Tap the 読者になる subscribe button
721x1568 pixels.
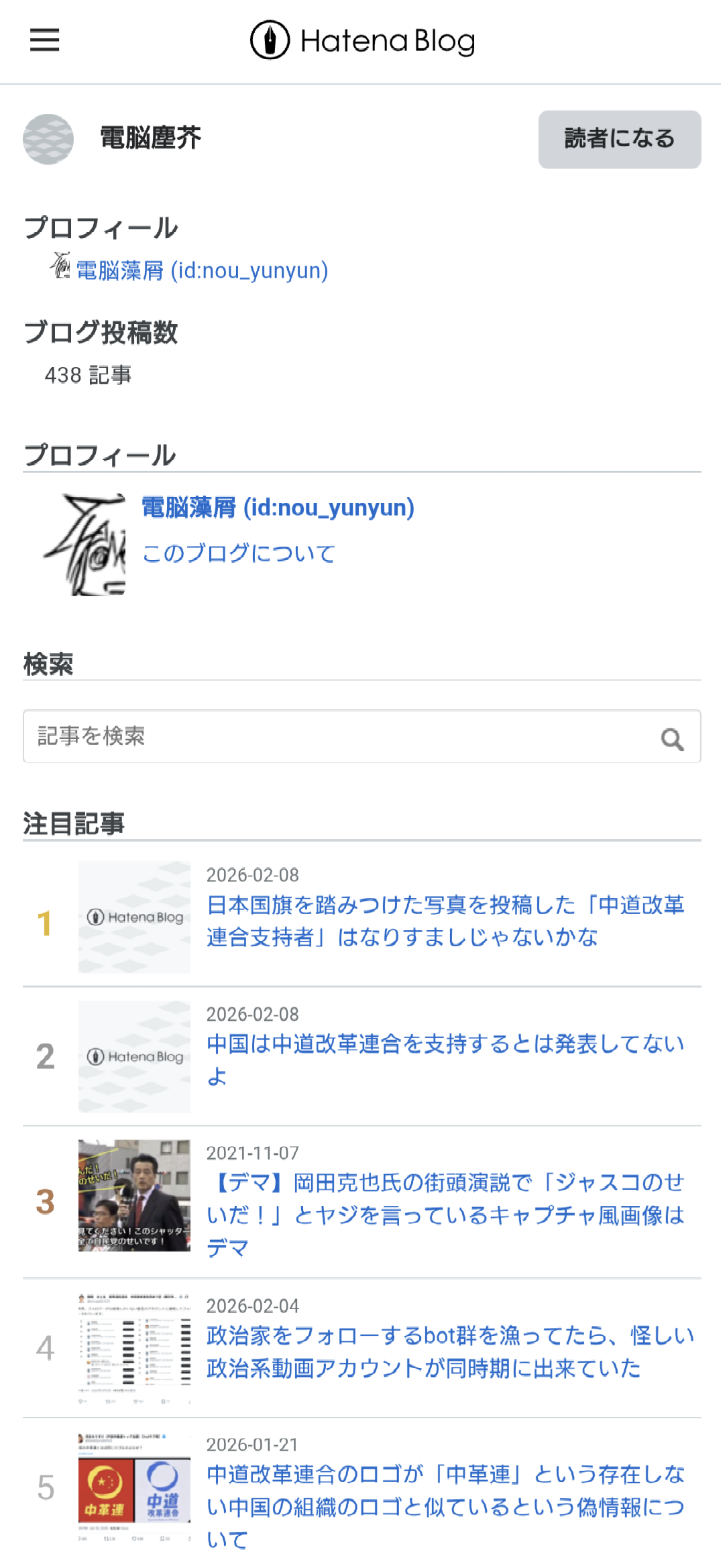pos(619,139)
